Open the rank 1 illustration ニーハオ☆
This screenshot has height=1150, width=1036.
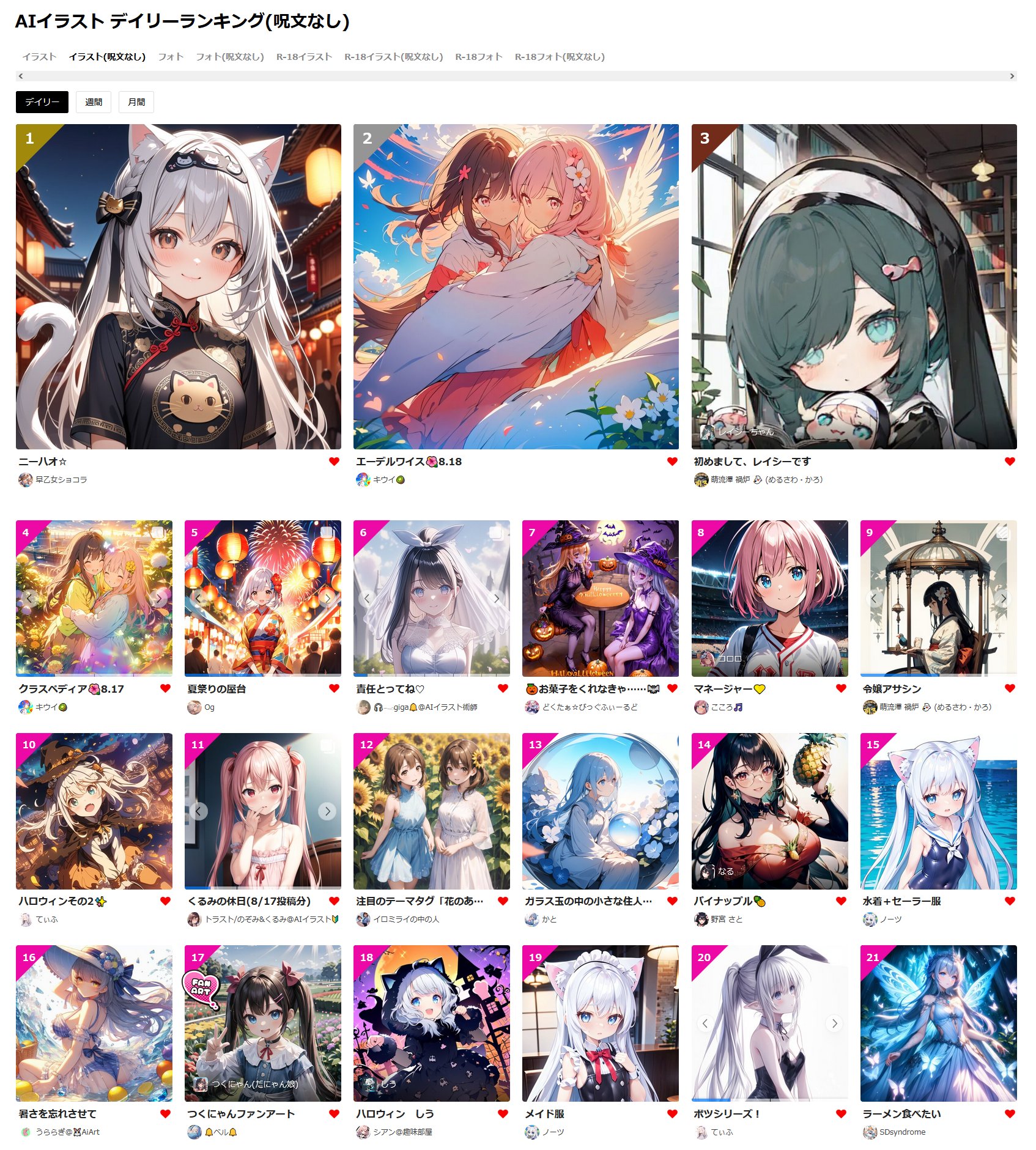178,287
